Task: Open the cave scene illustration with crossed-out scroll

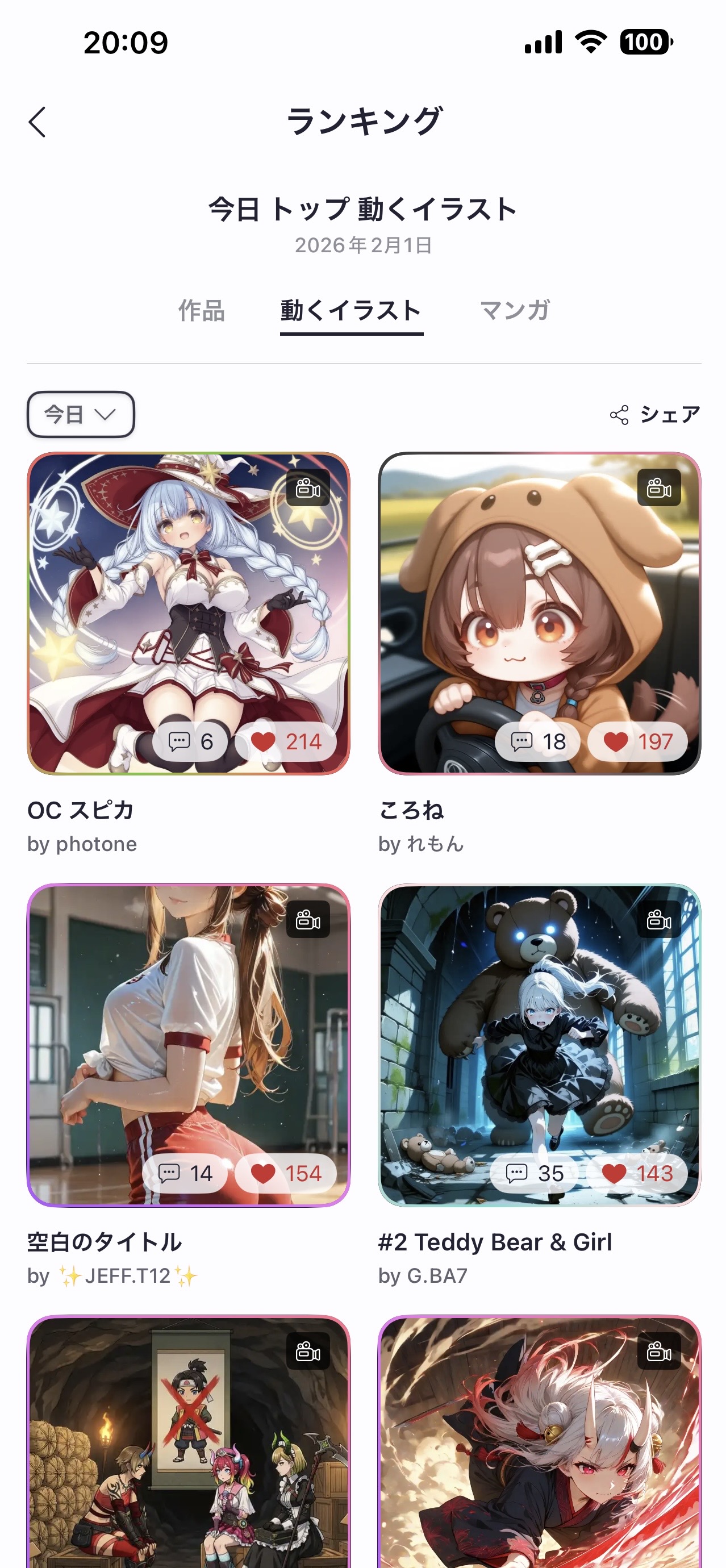Action: click(189, 1442)
